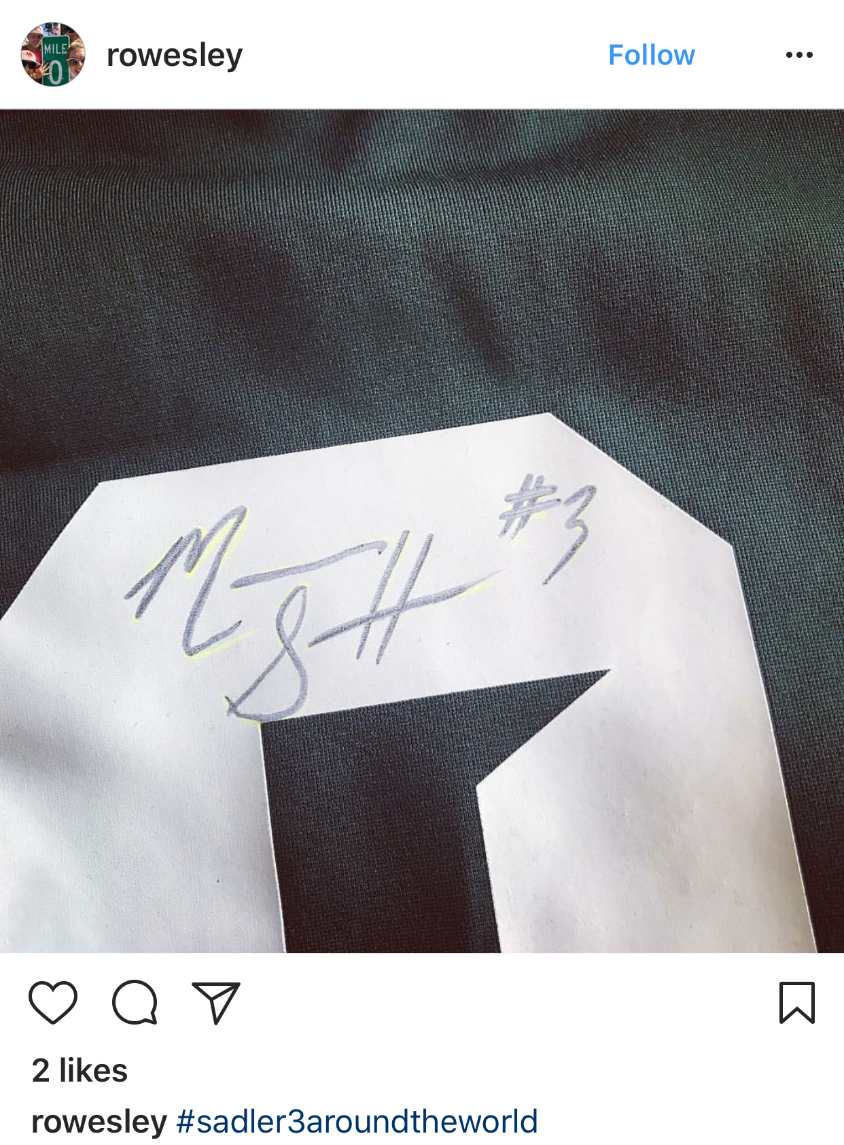Follow rowesley
The image size is (844, 1145).
651,55
